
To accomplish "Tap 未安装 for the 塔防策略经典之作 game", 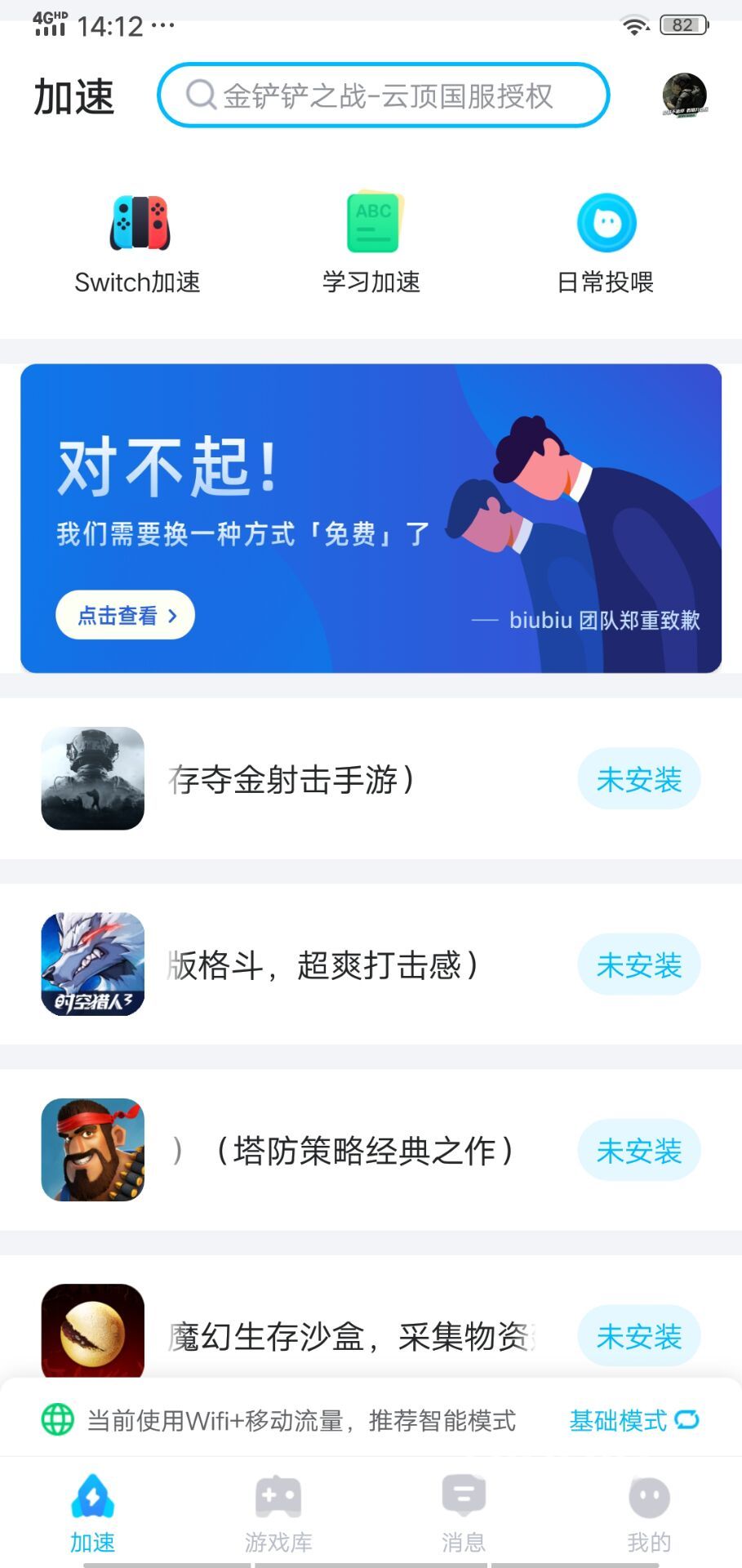I will pos(638,1151).
